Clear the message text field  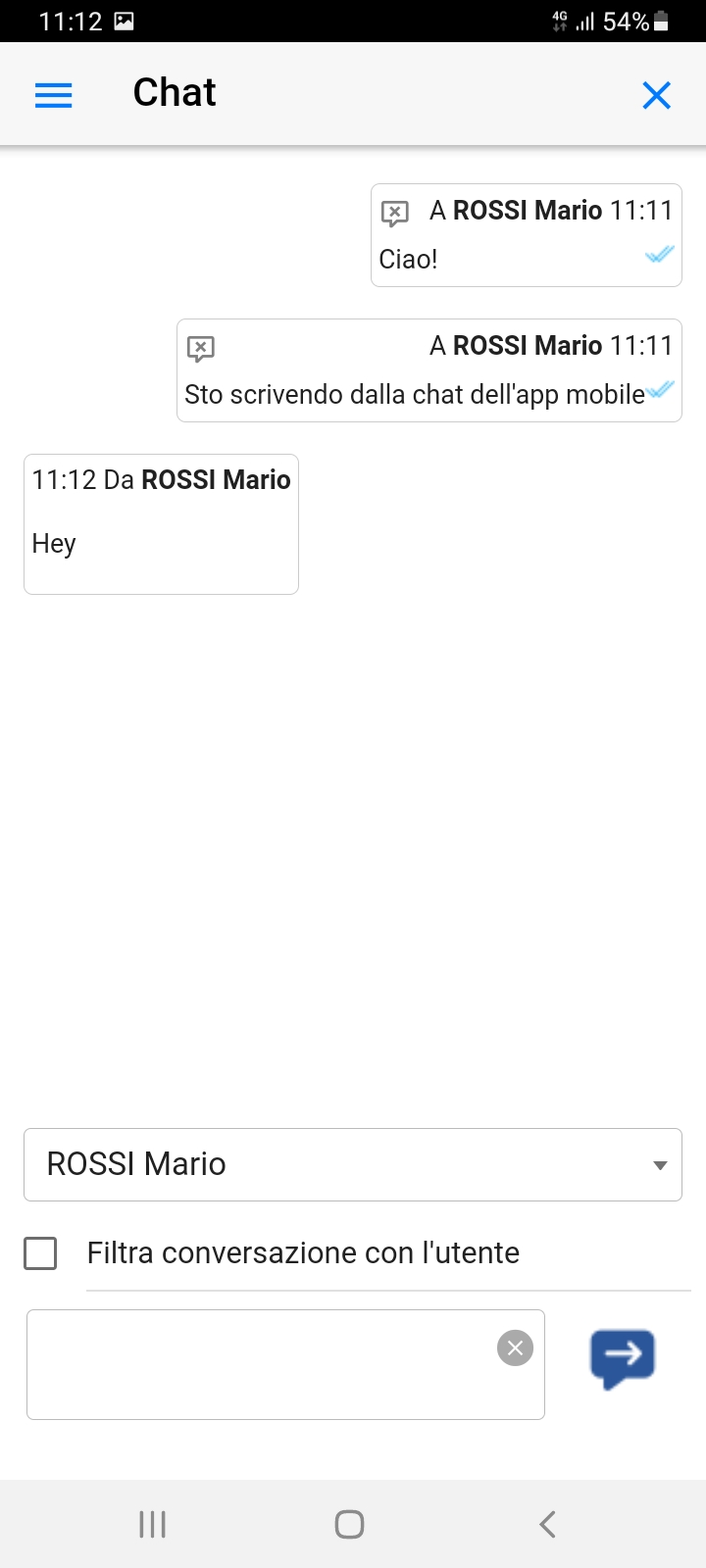515,1347
